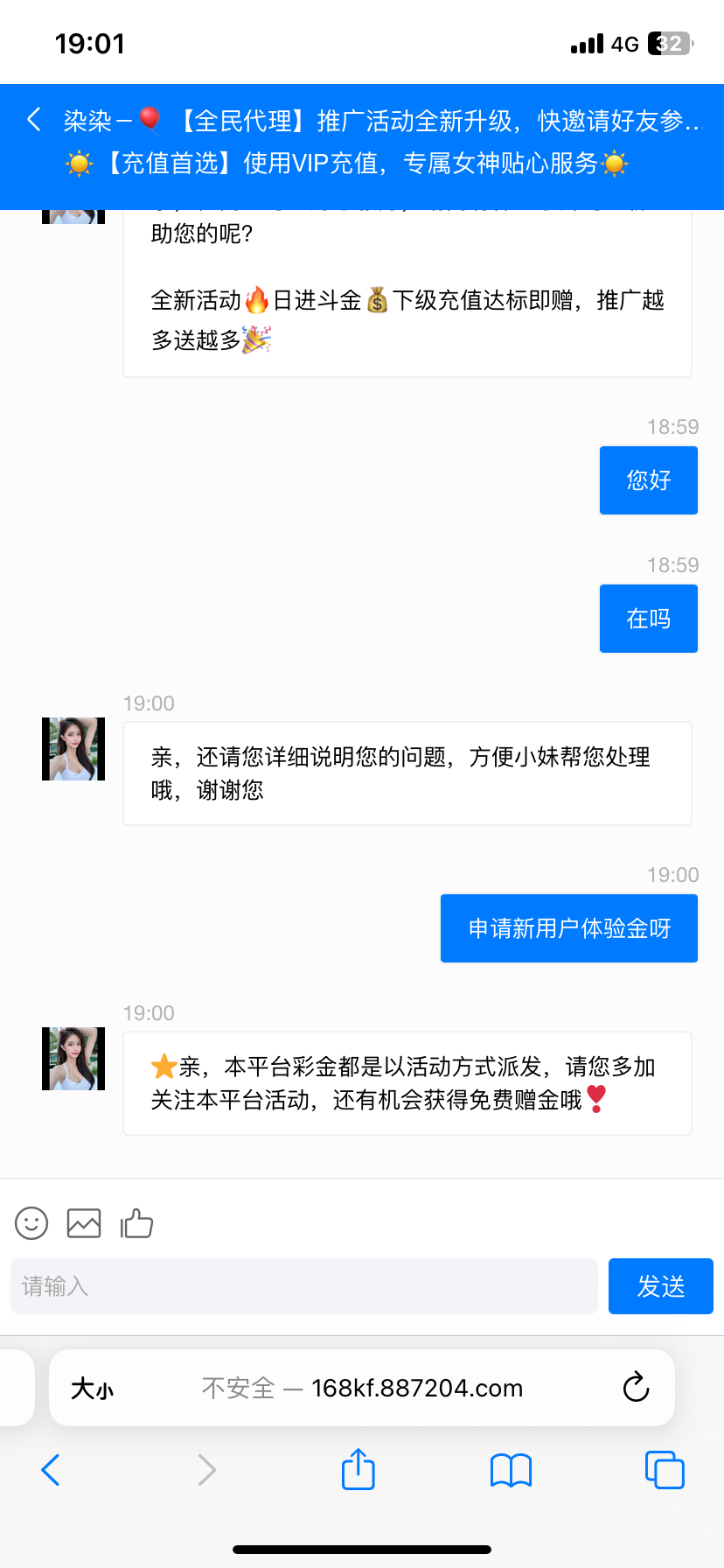Open the emoji picker

31,1223
